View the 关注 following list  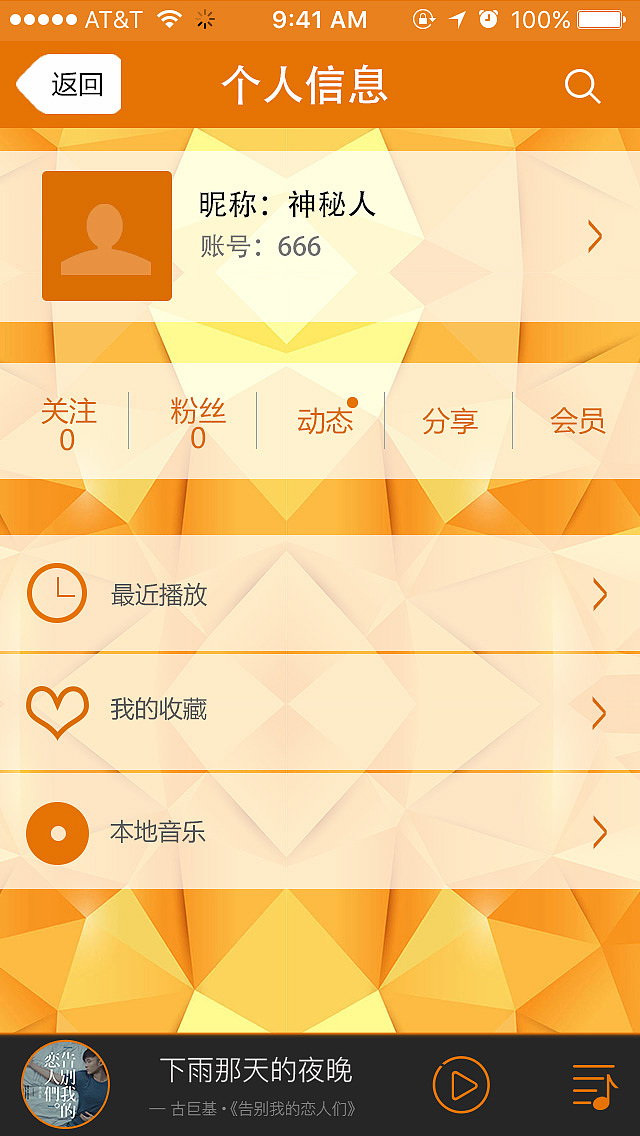pos(68,422)
